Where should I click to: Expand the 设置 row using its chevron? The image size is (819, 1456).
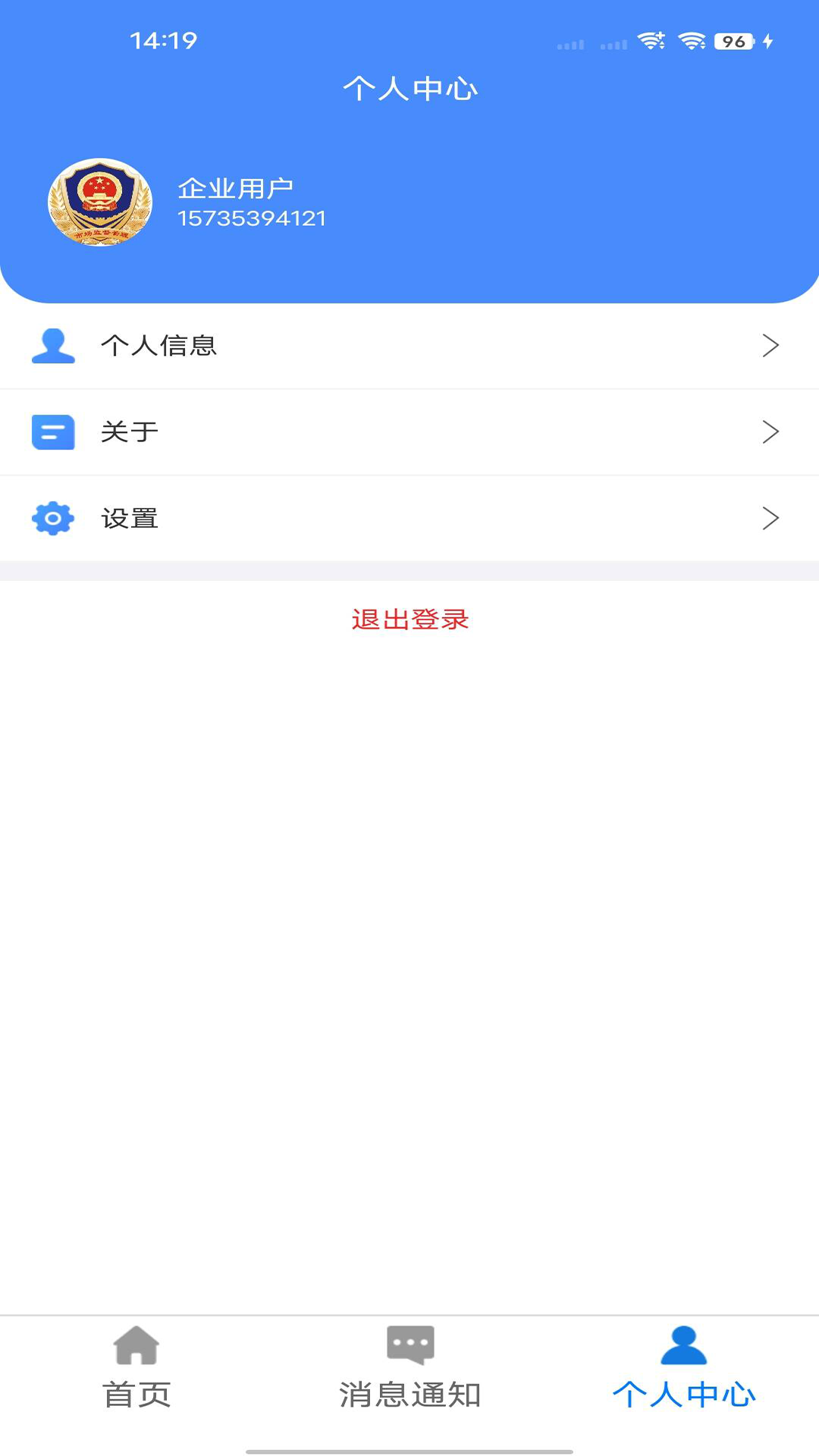tap(773, 519)
